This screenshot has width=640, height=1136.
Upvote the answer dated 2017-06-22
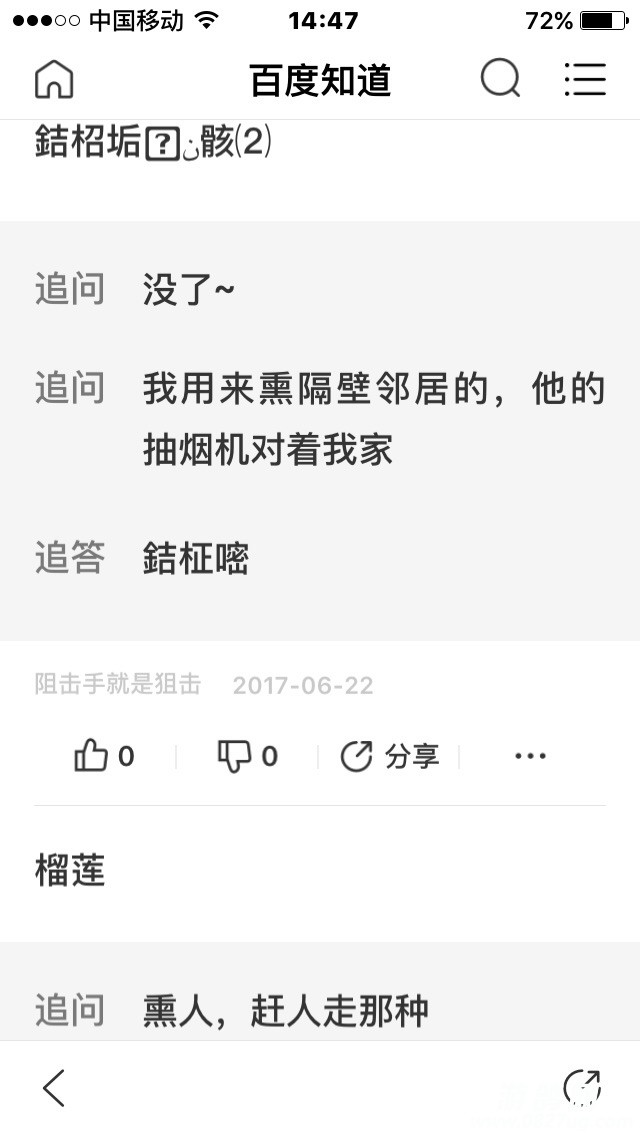click(104, 757)
